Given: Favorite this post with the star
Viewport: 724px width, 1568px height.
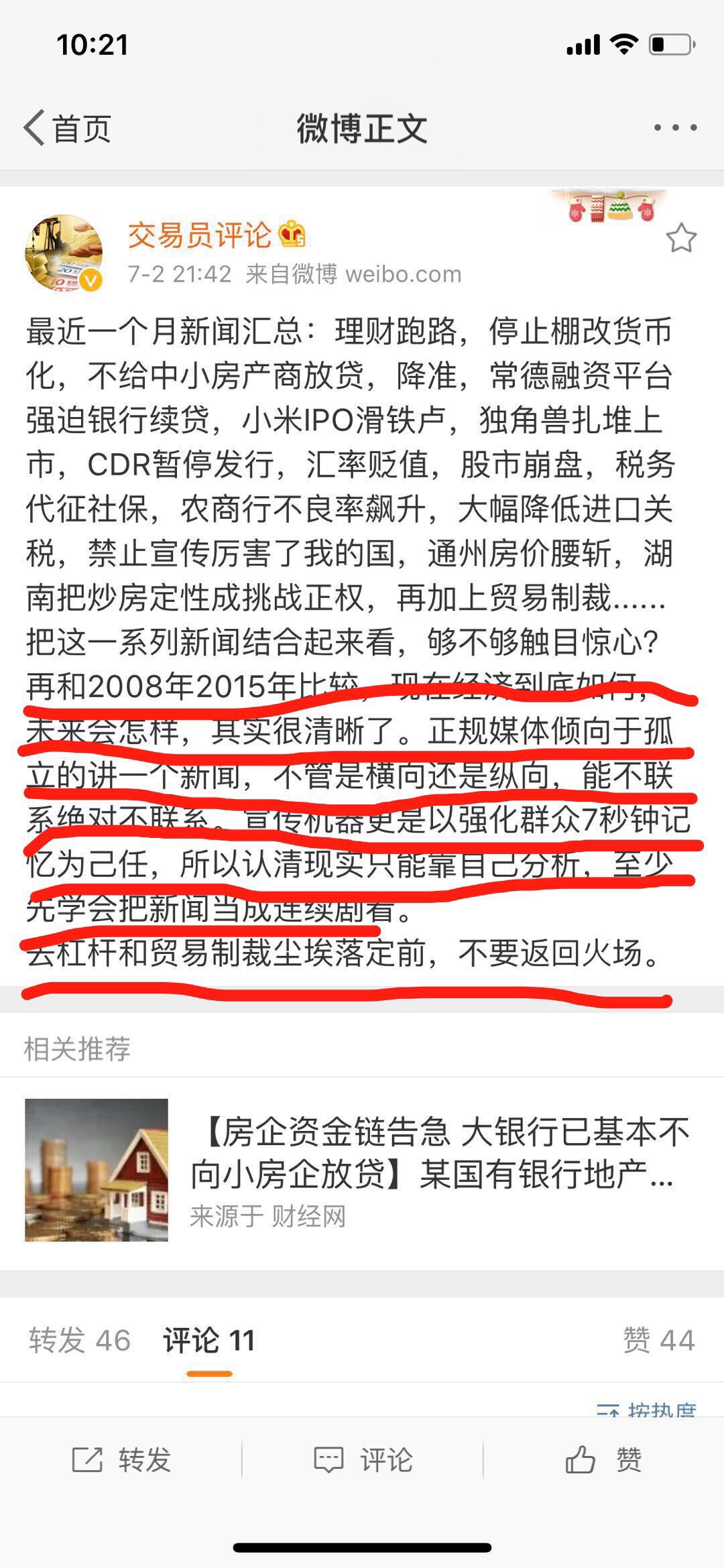Looking at the screenshot, I should pyautogui.click(x=680, y=239).
